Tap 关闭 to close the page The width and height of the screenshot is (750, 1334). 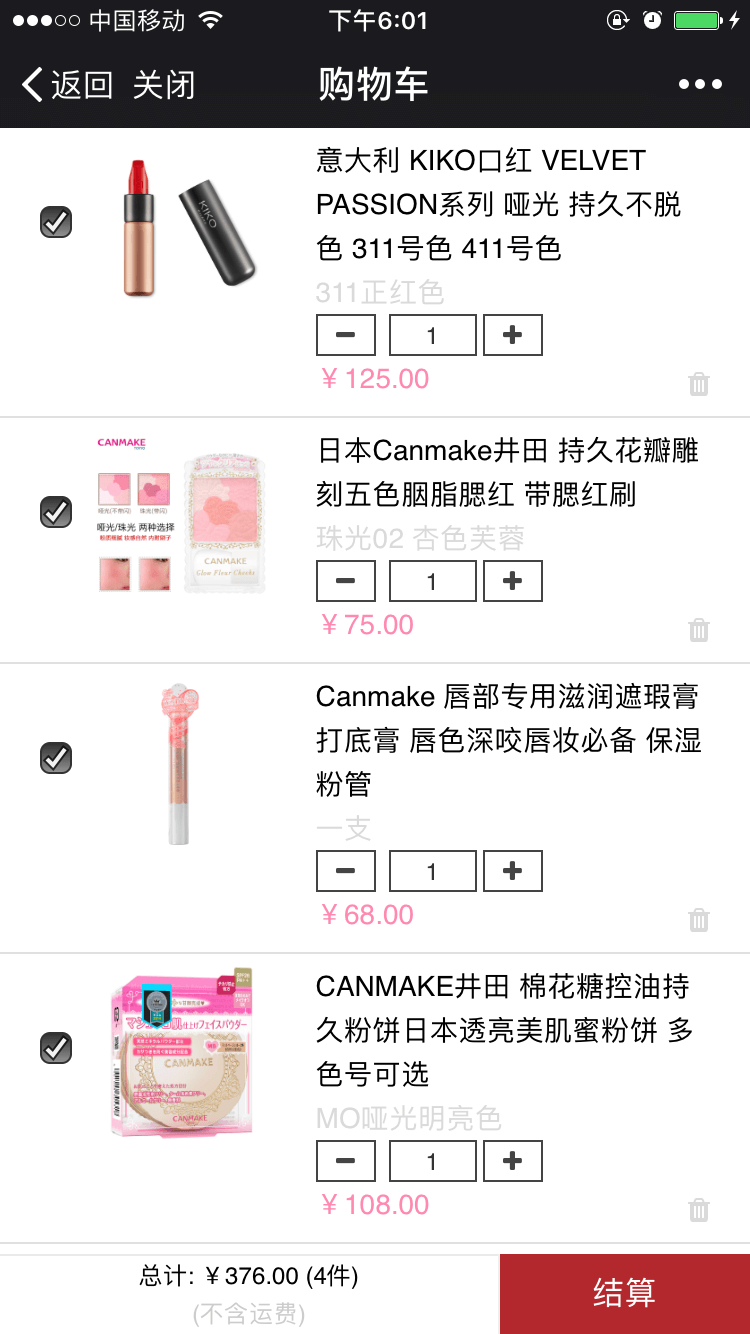[x=164, y=85]
